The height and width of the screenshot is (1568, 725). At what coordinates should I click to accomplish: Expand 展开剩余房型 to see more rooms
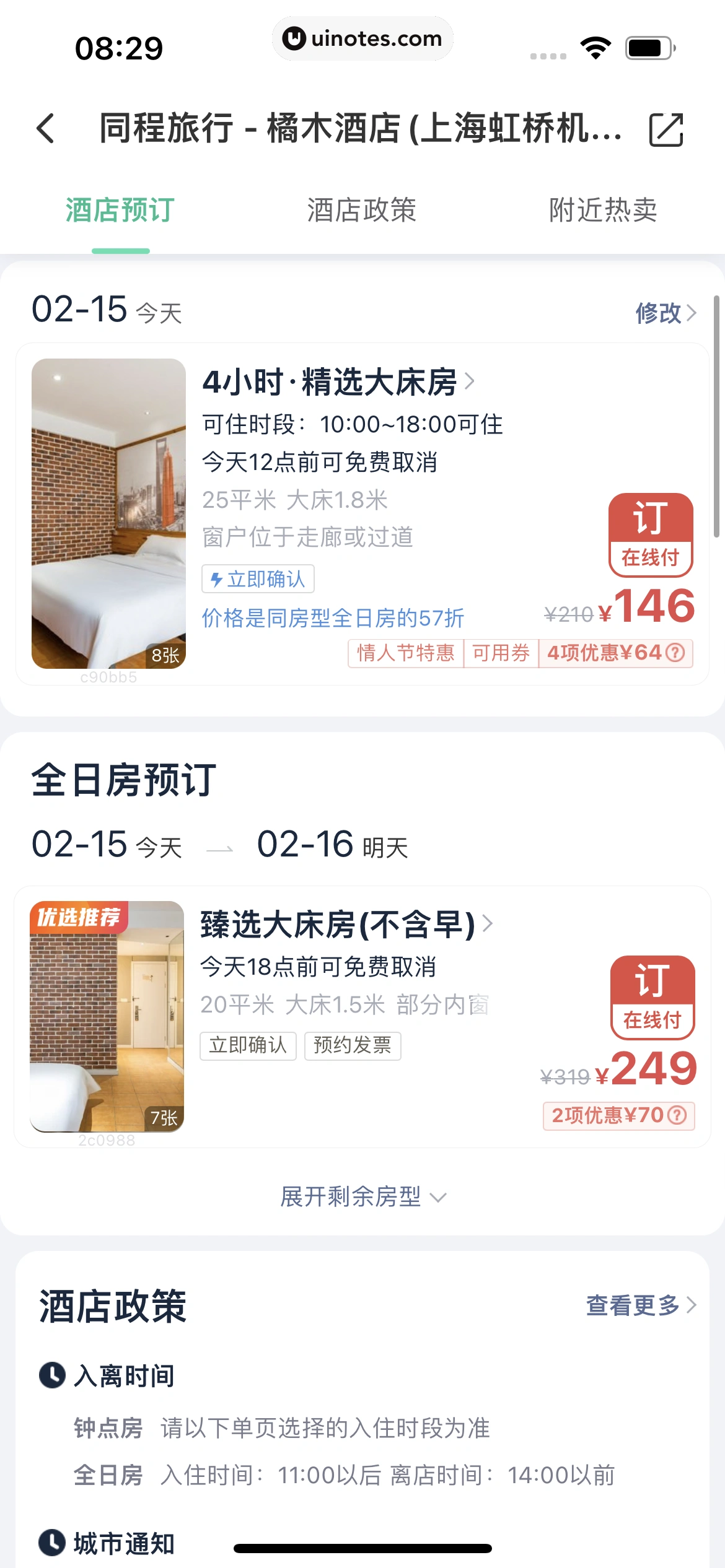coord(362,1196)
